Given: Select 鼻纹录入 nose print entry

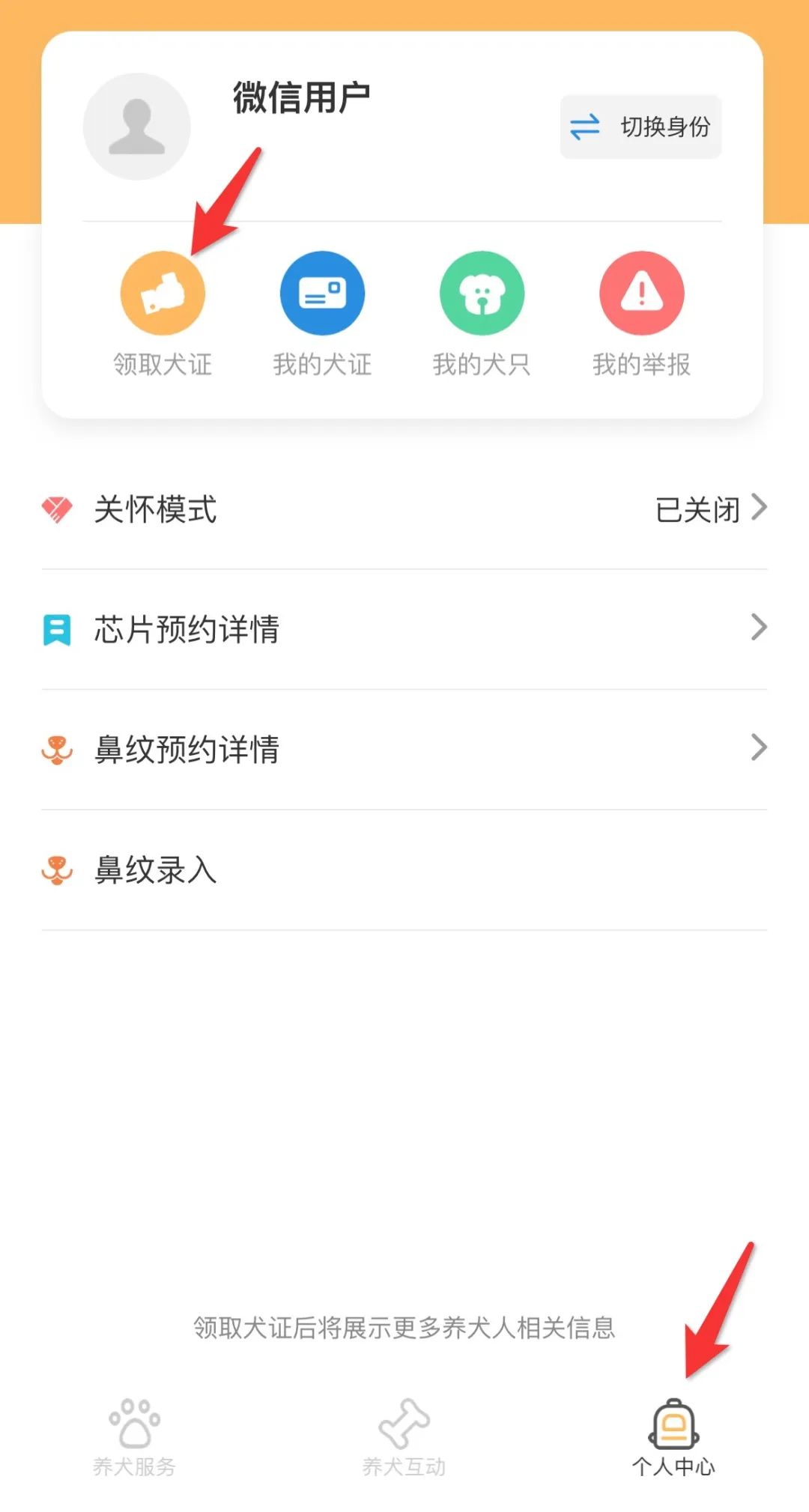Looking at the screenshot, I should (404, 870).
